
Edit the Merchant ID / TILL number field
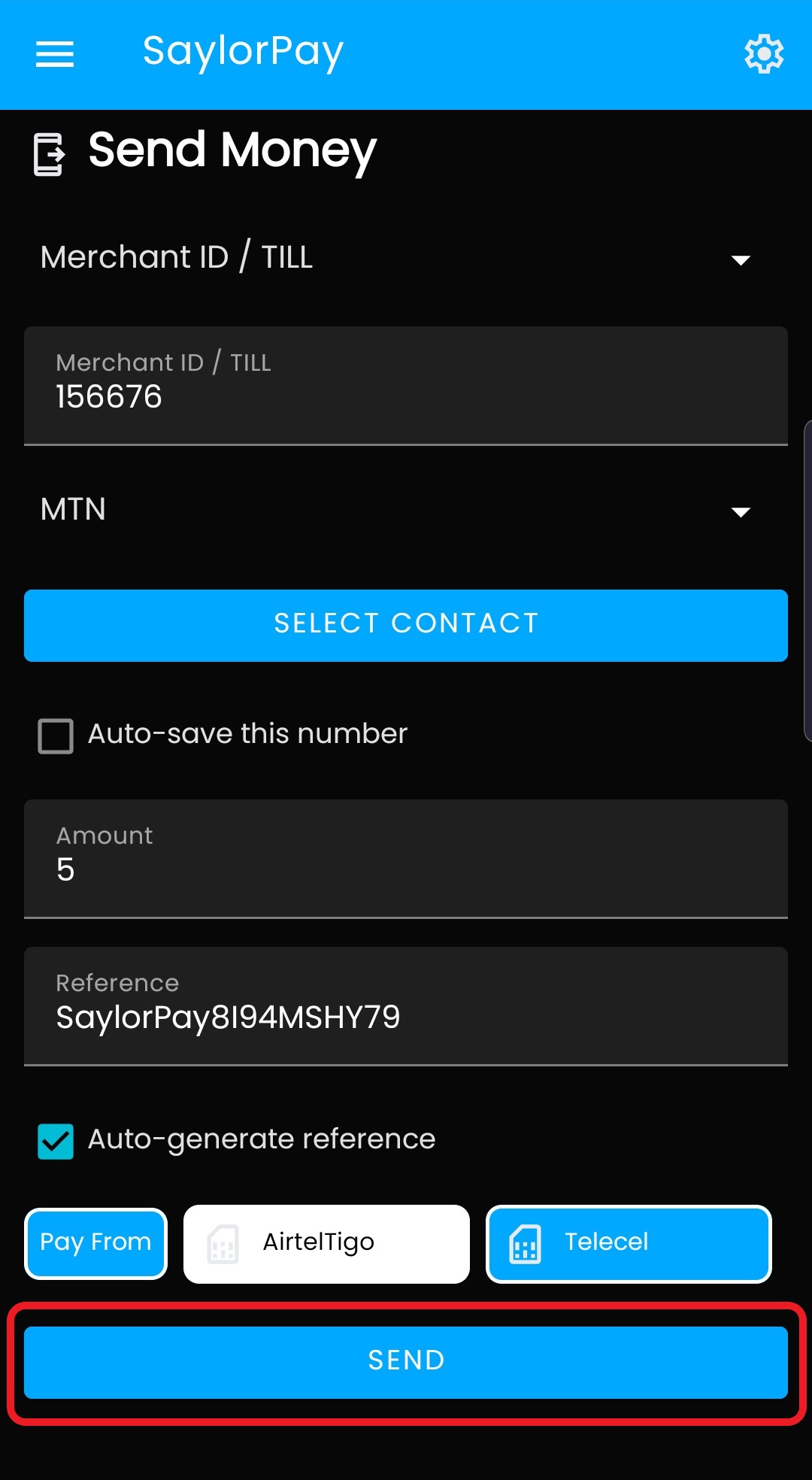click(406, 386)
